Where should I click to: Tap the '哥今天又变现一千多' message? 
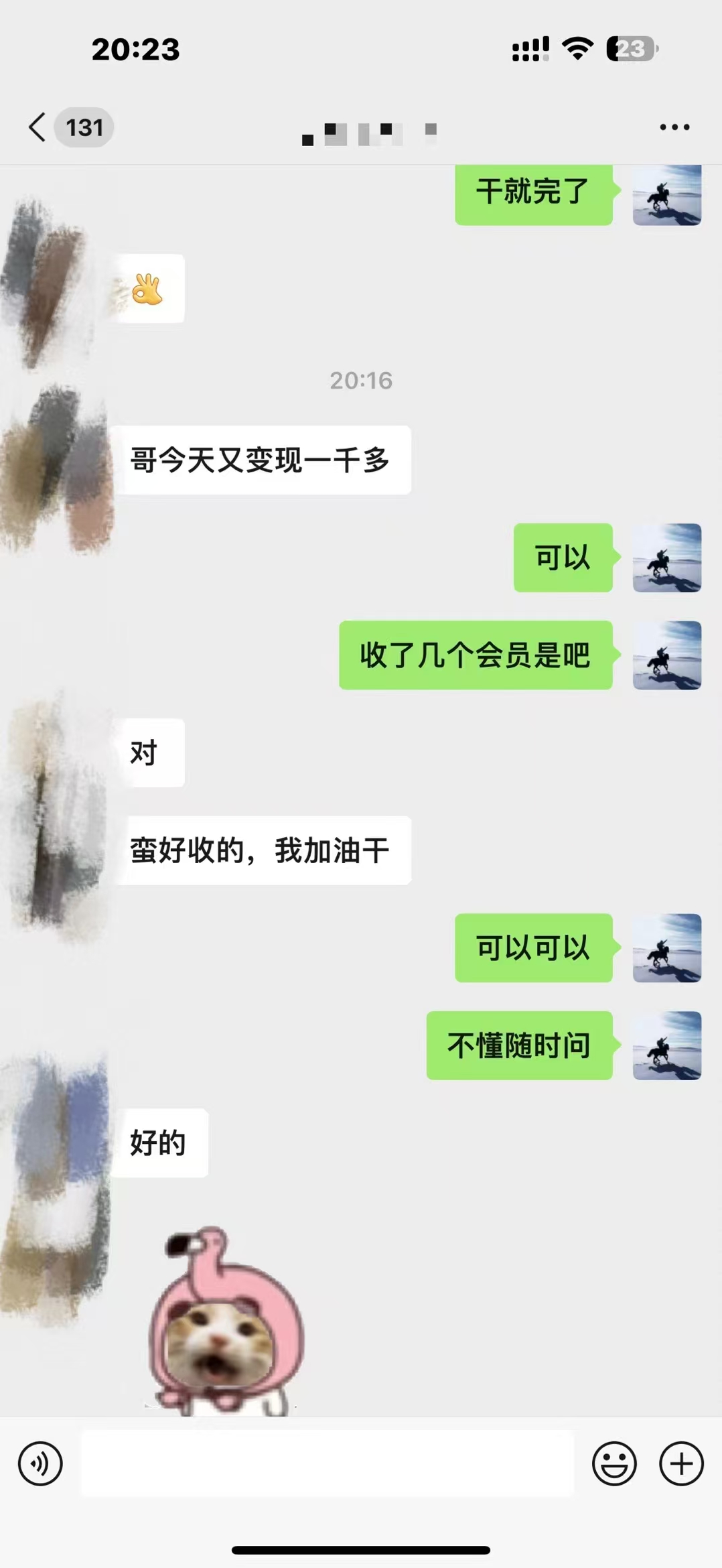pos(263,458)
